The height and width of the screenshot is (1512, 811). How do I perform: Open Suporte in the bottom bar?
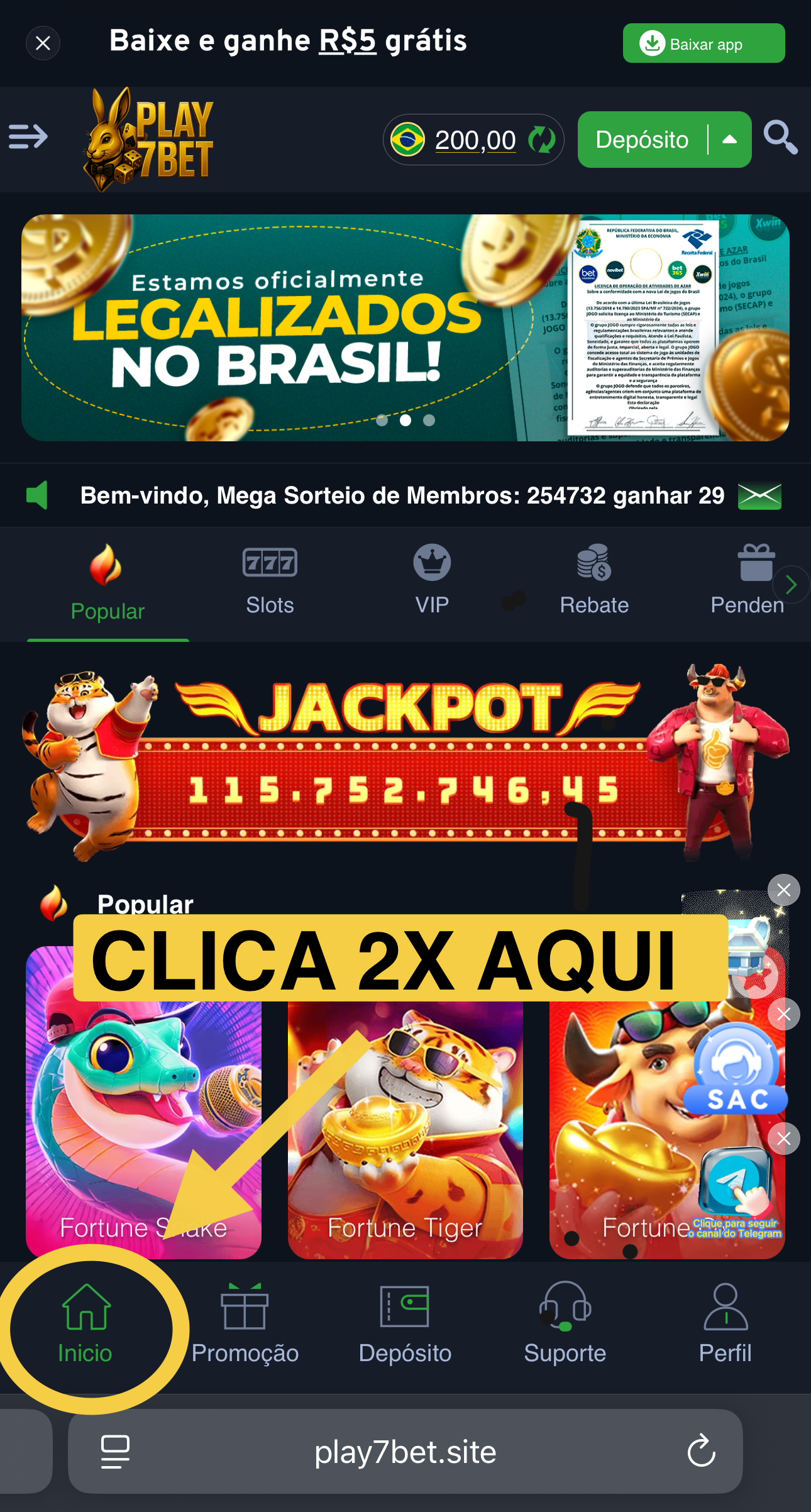coord(565,1323)
